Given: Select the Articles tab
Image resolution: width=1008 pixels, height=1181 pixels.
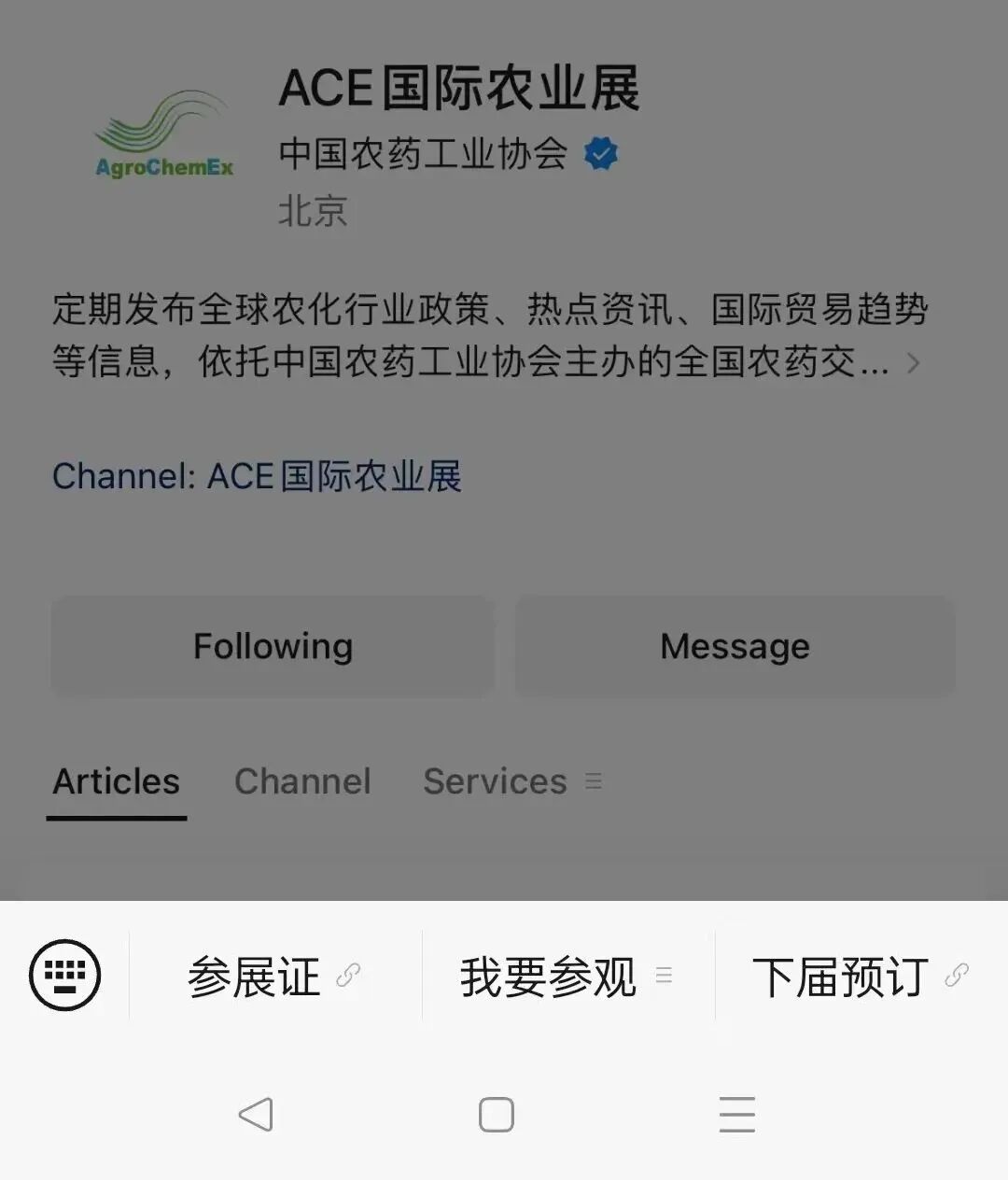Looking at the screenshot, I should coord(117,781).
